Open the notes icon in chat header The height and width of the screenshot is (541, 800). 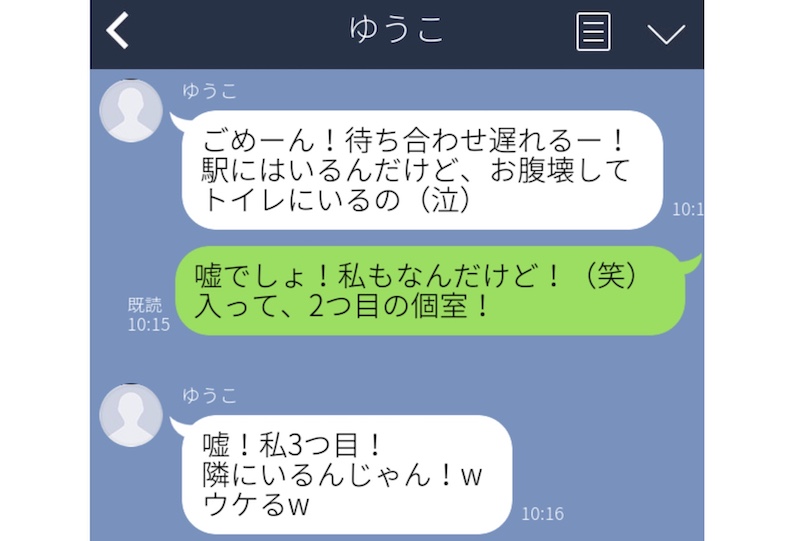point(593,32)
